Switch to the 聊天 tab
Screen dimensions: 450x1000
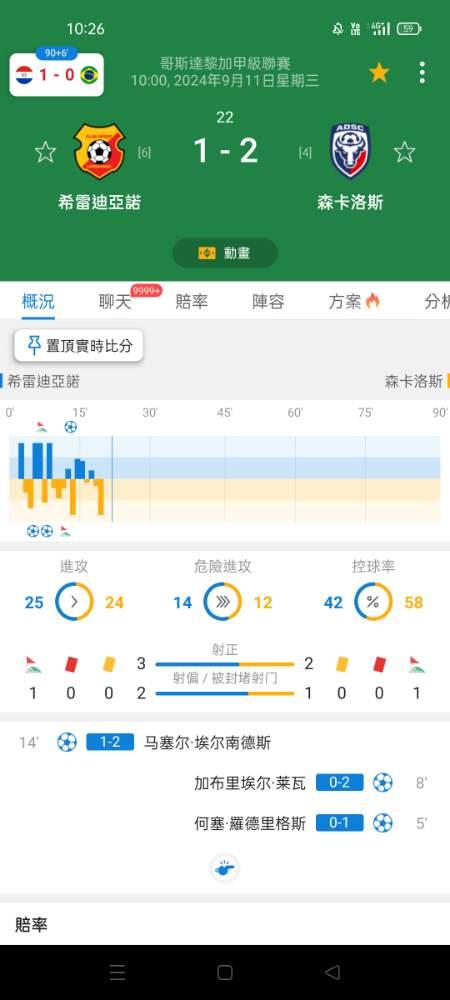coord(115,302)
